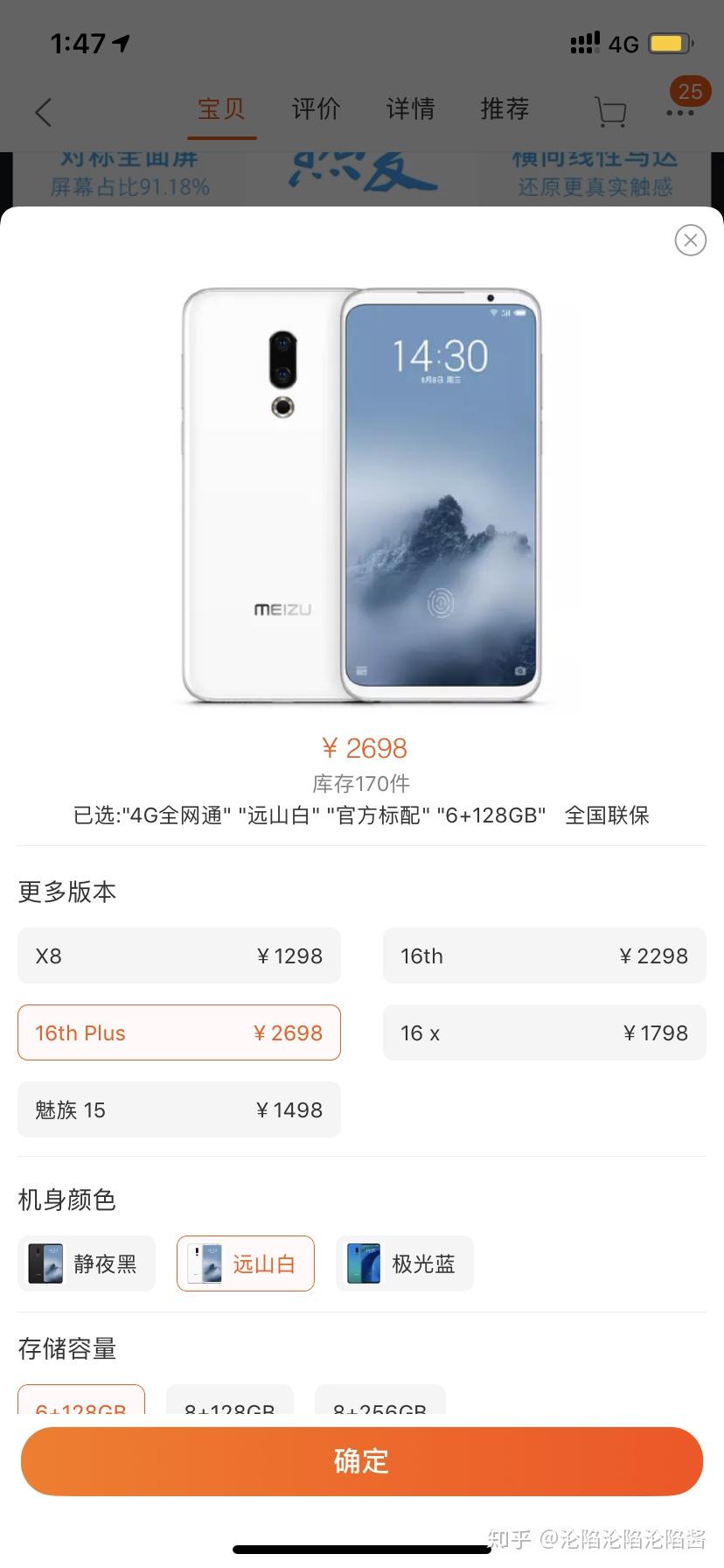Select 静夜黑 body color
The height and width of the screenshot is (1568, 724).
coord(87,1263)
